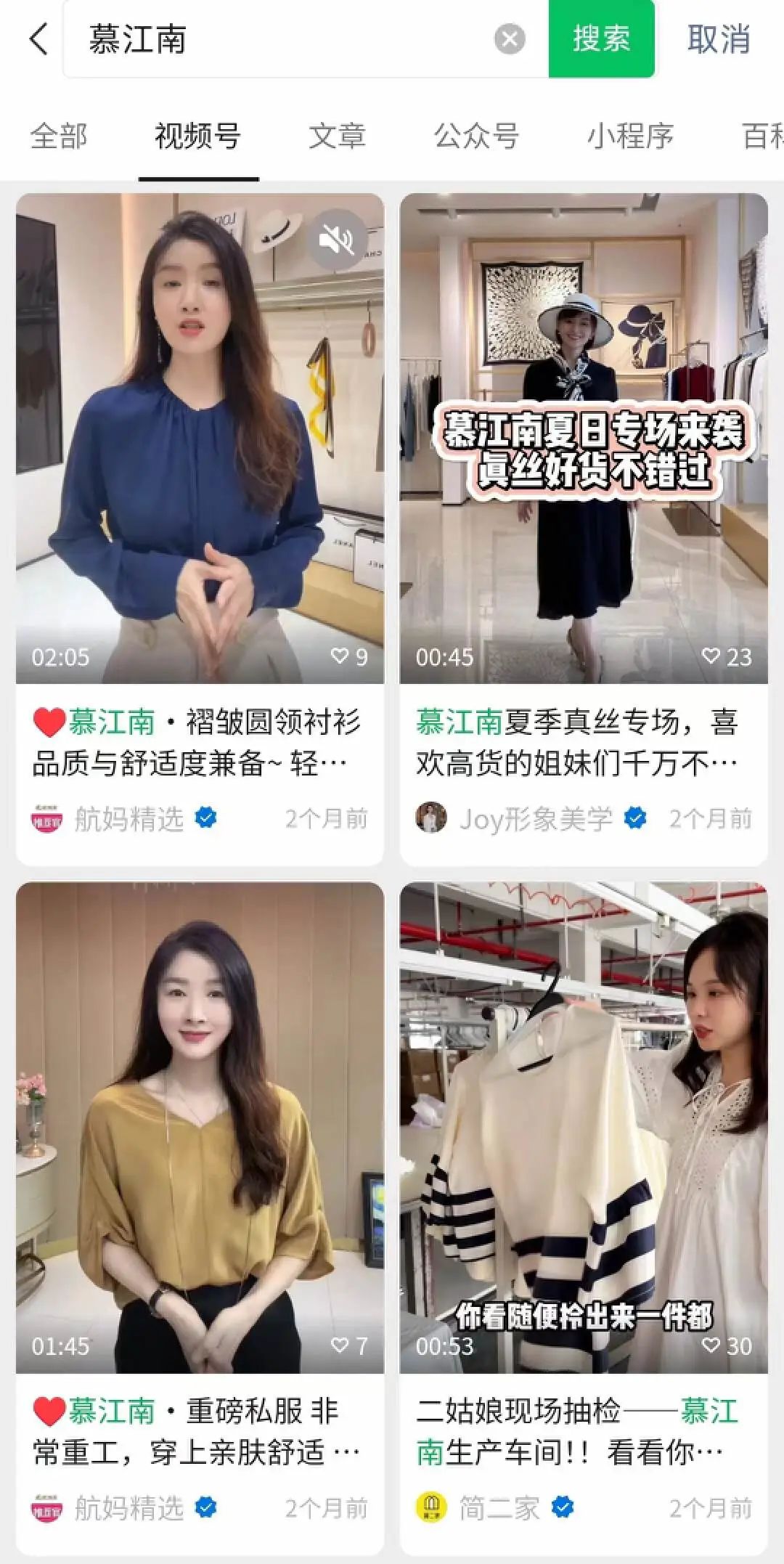
Task: Open the 褶皱圆领衬衫 video
Action: (200, 439)
